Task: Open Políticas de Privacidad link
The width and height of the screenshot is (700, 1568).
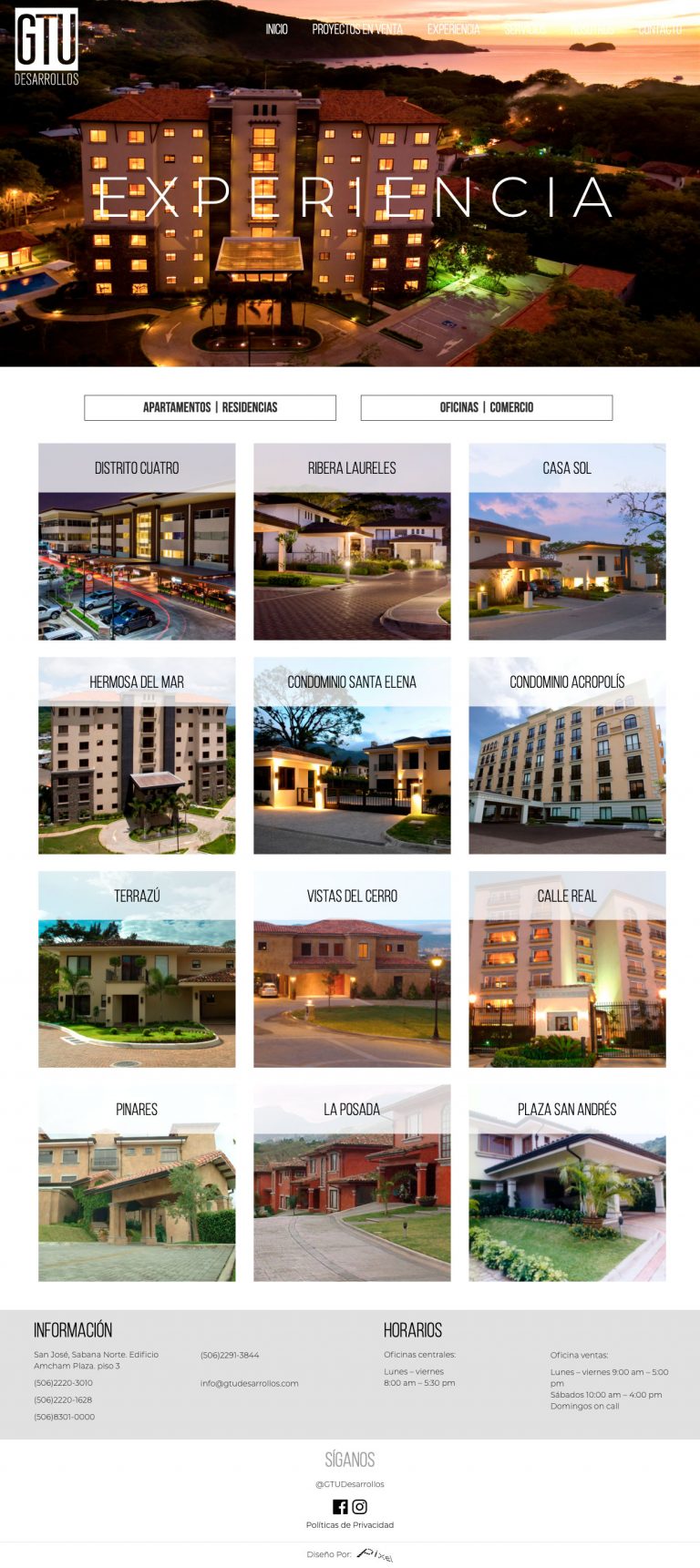Action: tap(350, 1525)
